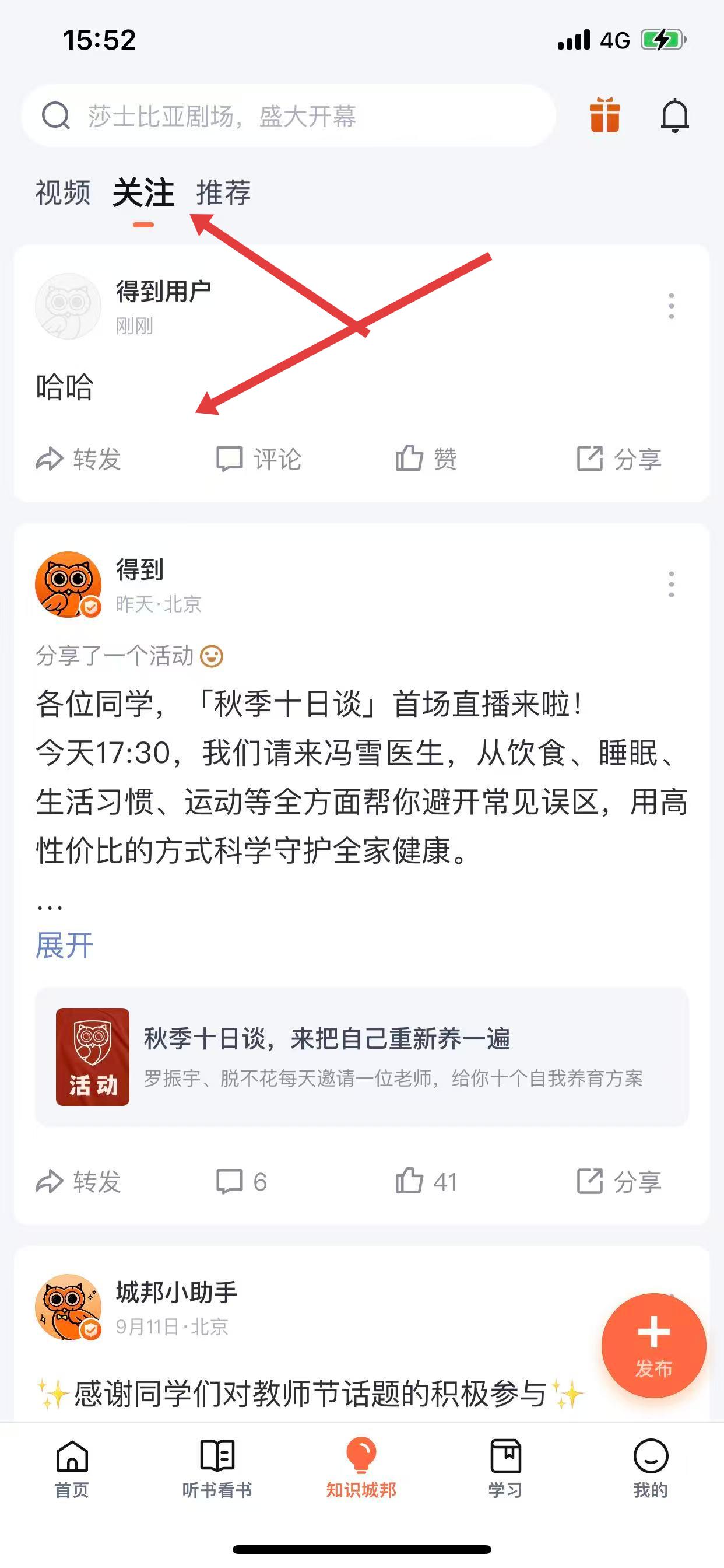Share 得到用户's 哈哈 post via 分享
This screenshot has width=724, height=1568.
pyautogui.click(x=618, y=459)
